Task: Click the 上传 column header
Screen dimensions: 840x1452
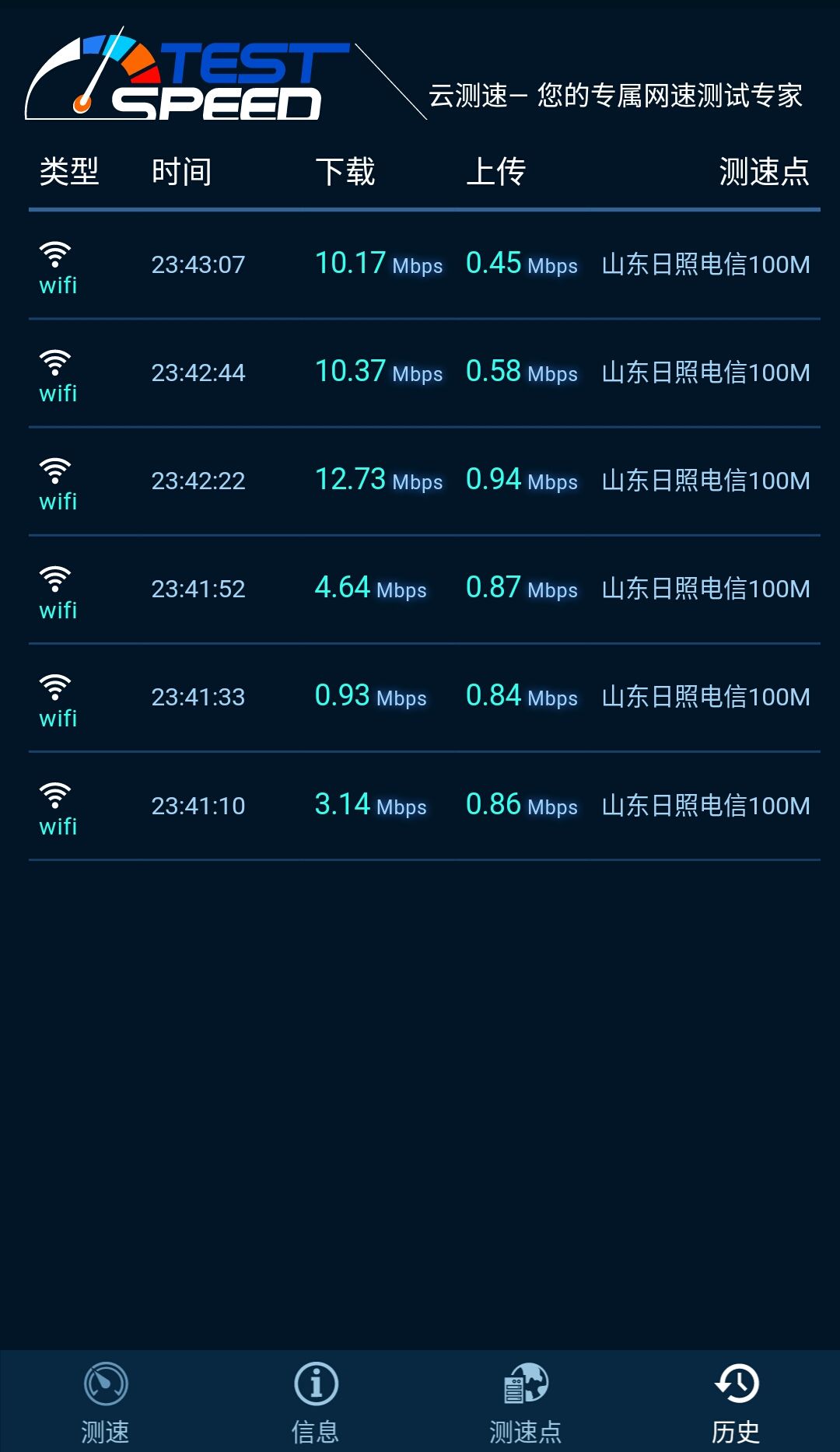Action: pos(495,173)
